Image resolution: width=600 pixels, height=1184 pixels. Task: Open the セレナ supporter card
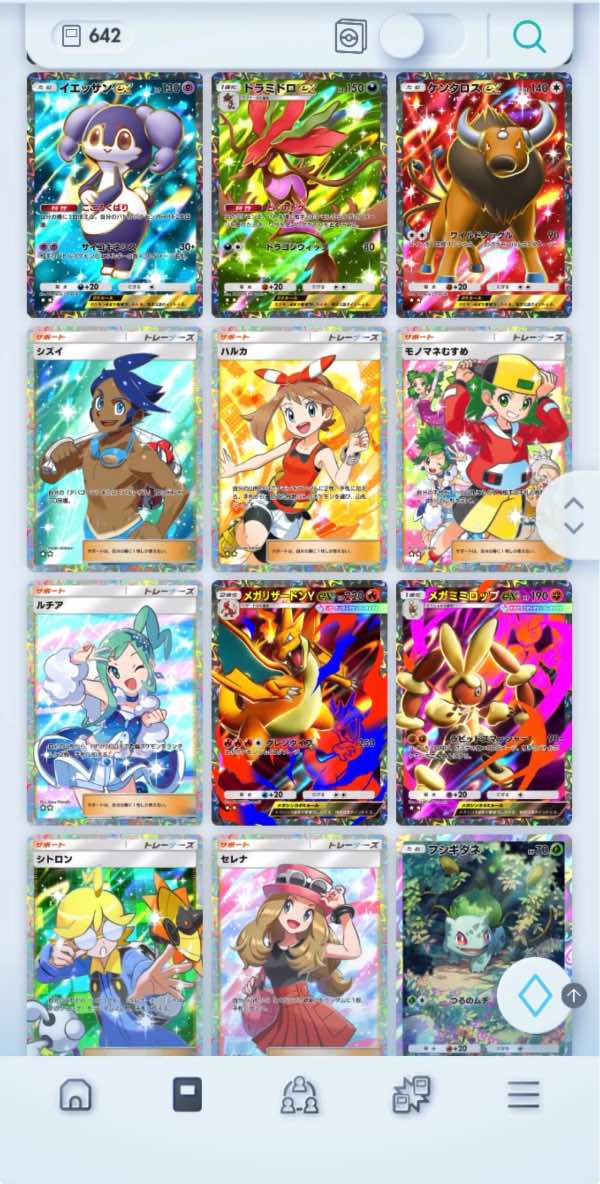point(300,945)
